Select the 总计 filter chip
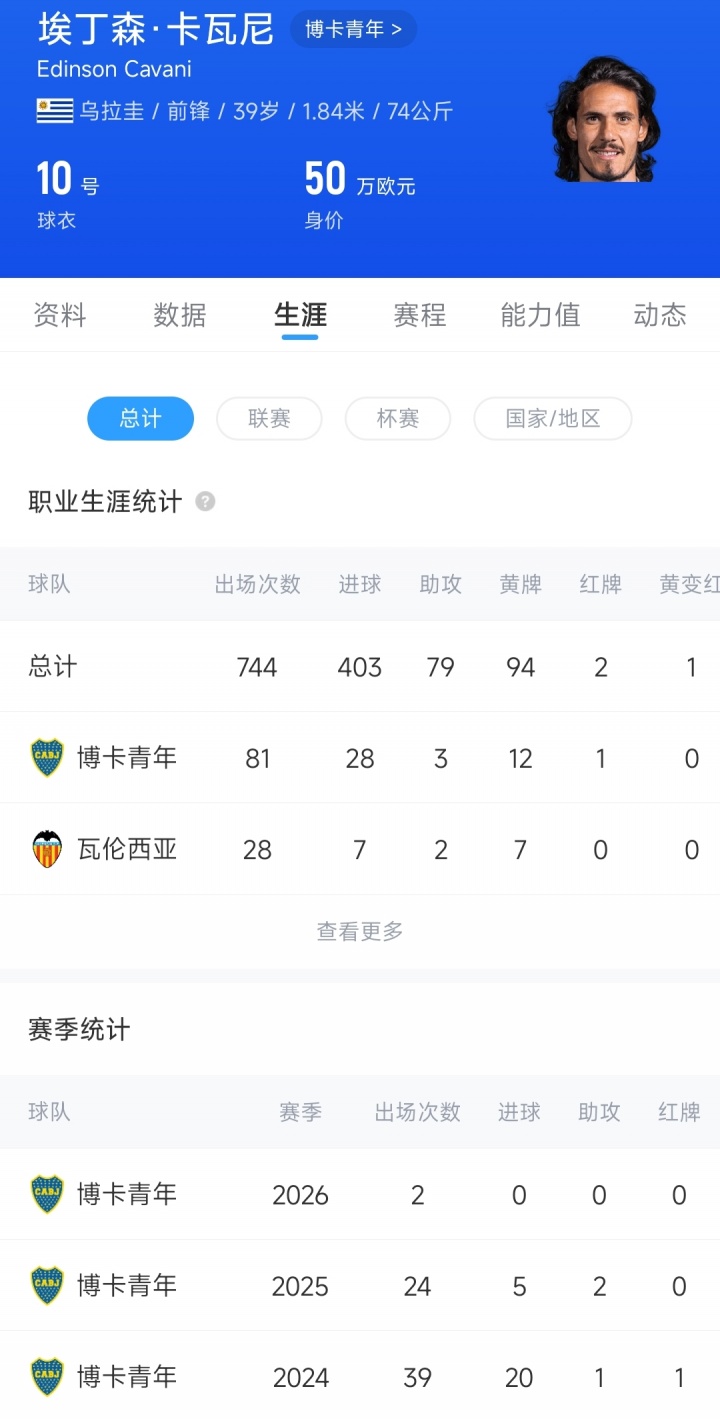The height and width of the screenshot is (1419, 720). tap(140, 419)
